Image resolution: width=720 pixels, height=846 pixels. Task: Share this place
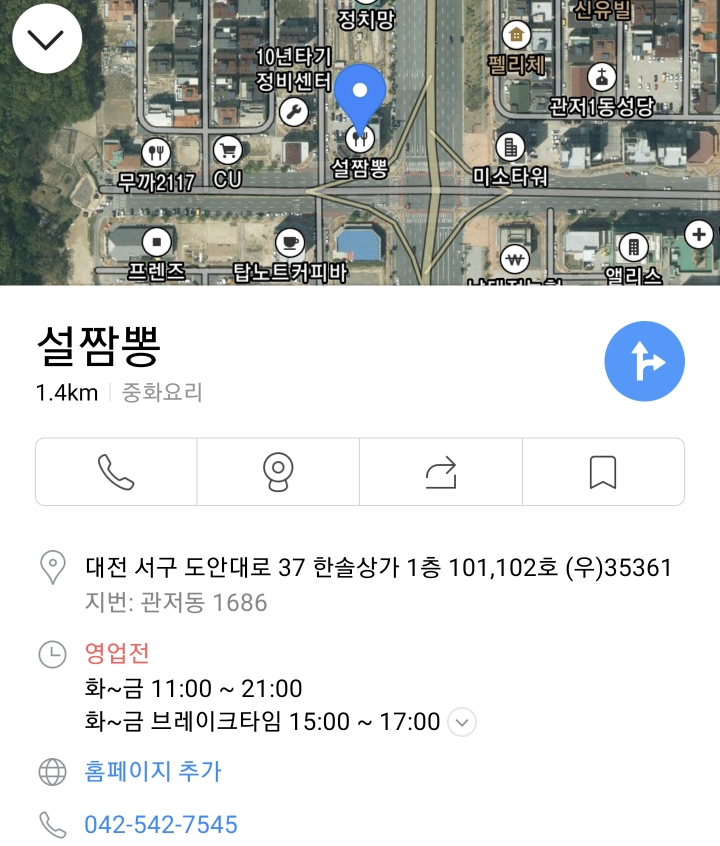[441, 472]
